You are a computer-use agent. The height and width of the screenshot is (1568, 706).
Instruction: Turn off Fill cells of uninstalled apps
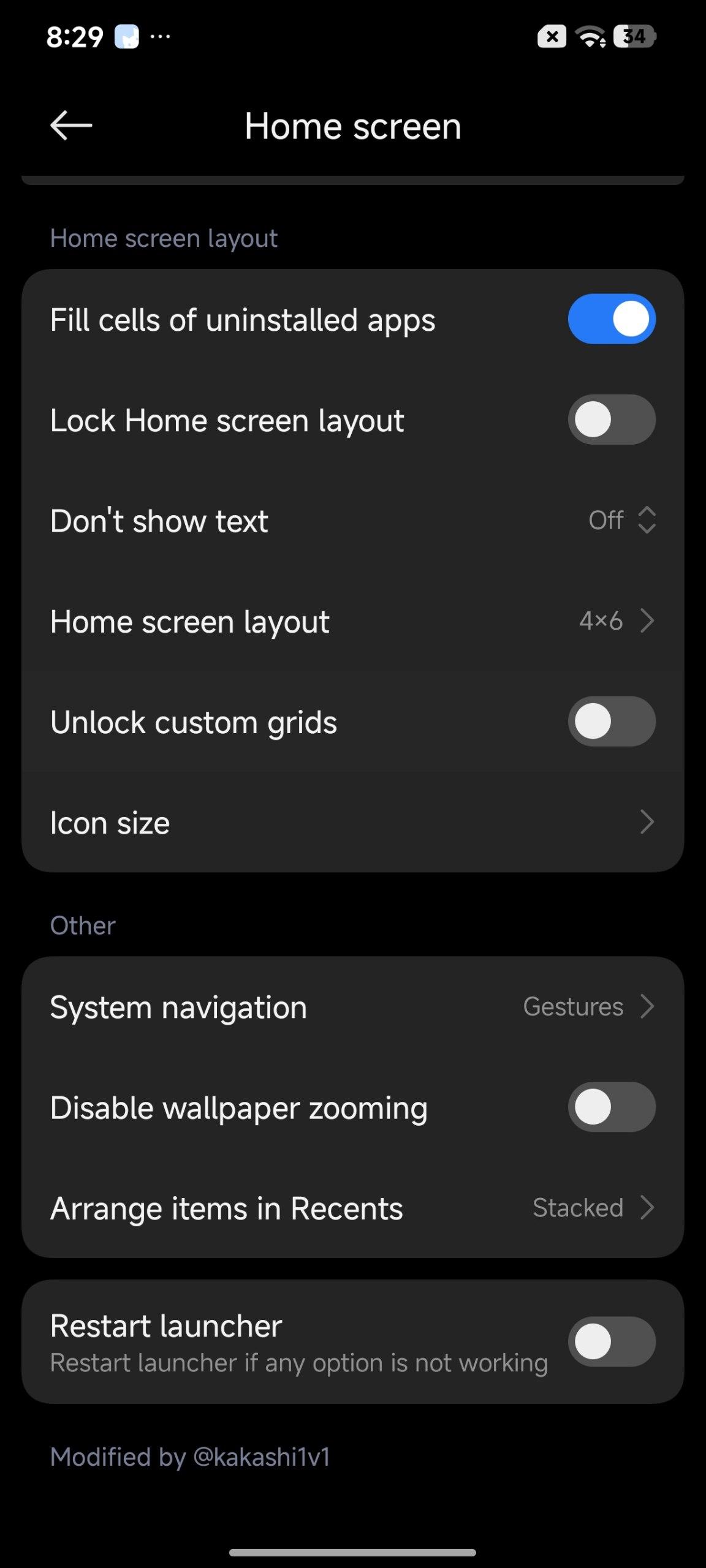(611, 319)
